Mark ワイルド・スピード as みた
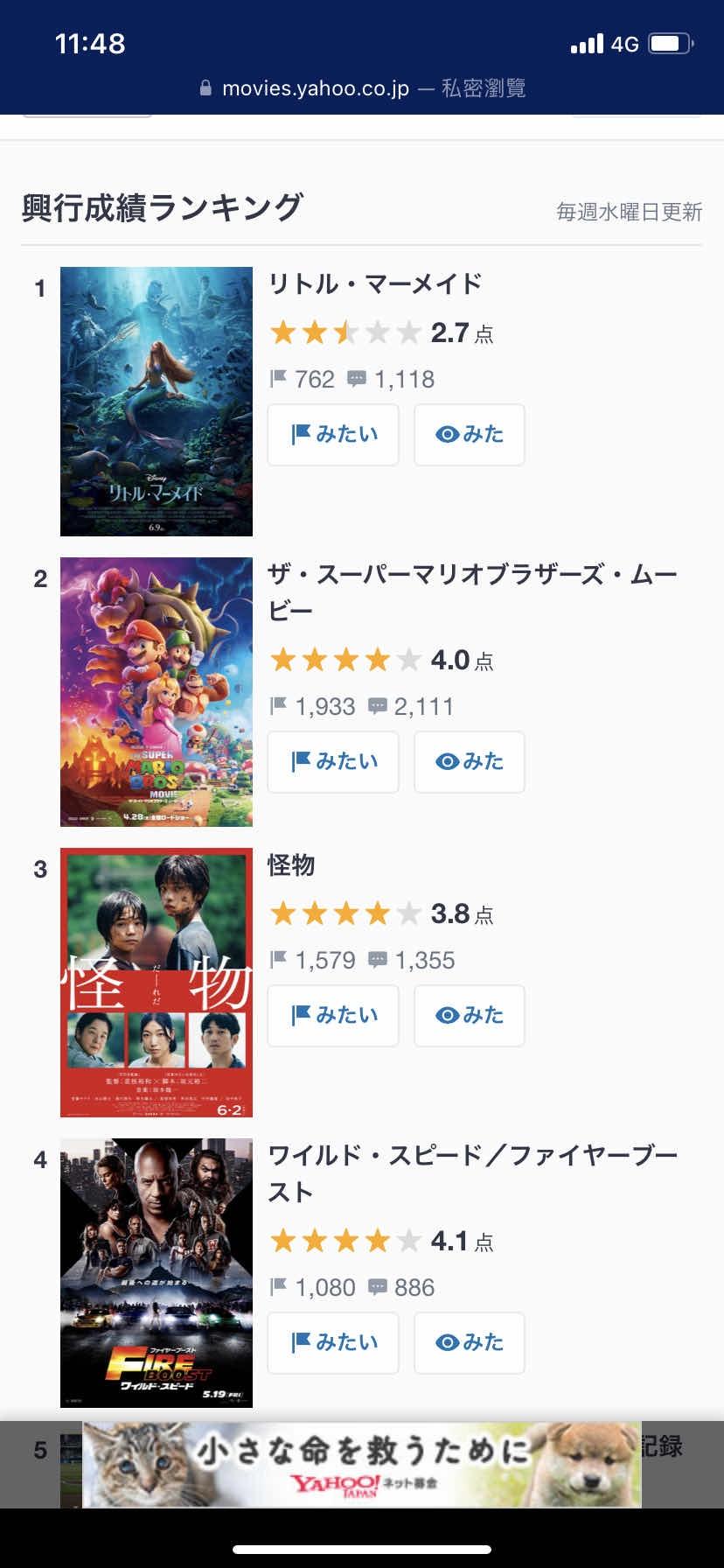This screenshot has width=724, height=1568. tap(470, 1343)
